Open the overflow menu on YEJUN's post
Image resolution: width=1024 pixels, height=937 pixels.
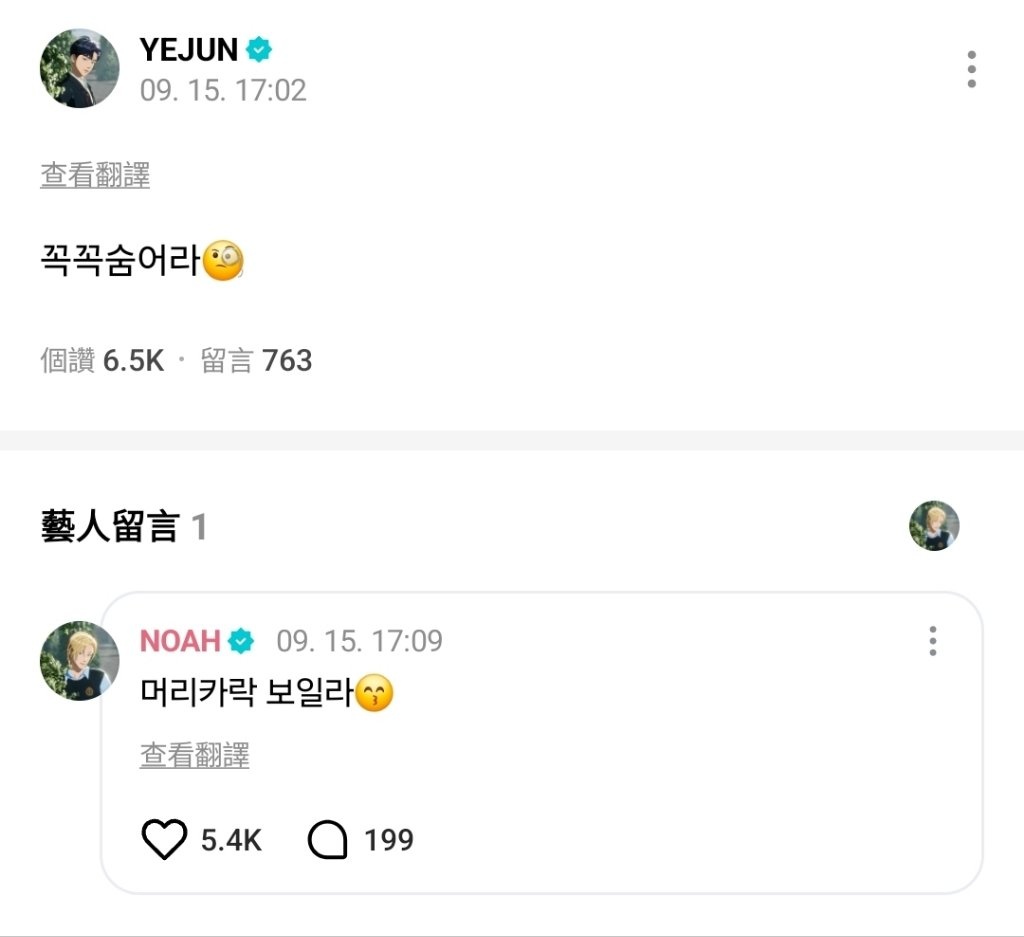click(x=971, y=69)
